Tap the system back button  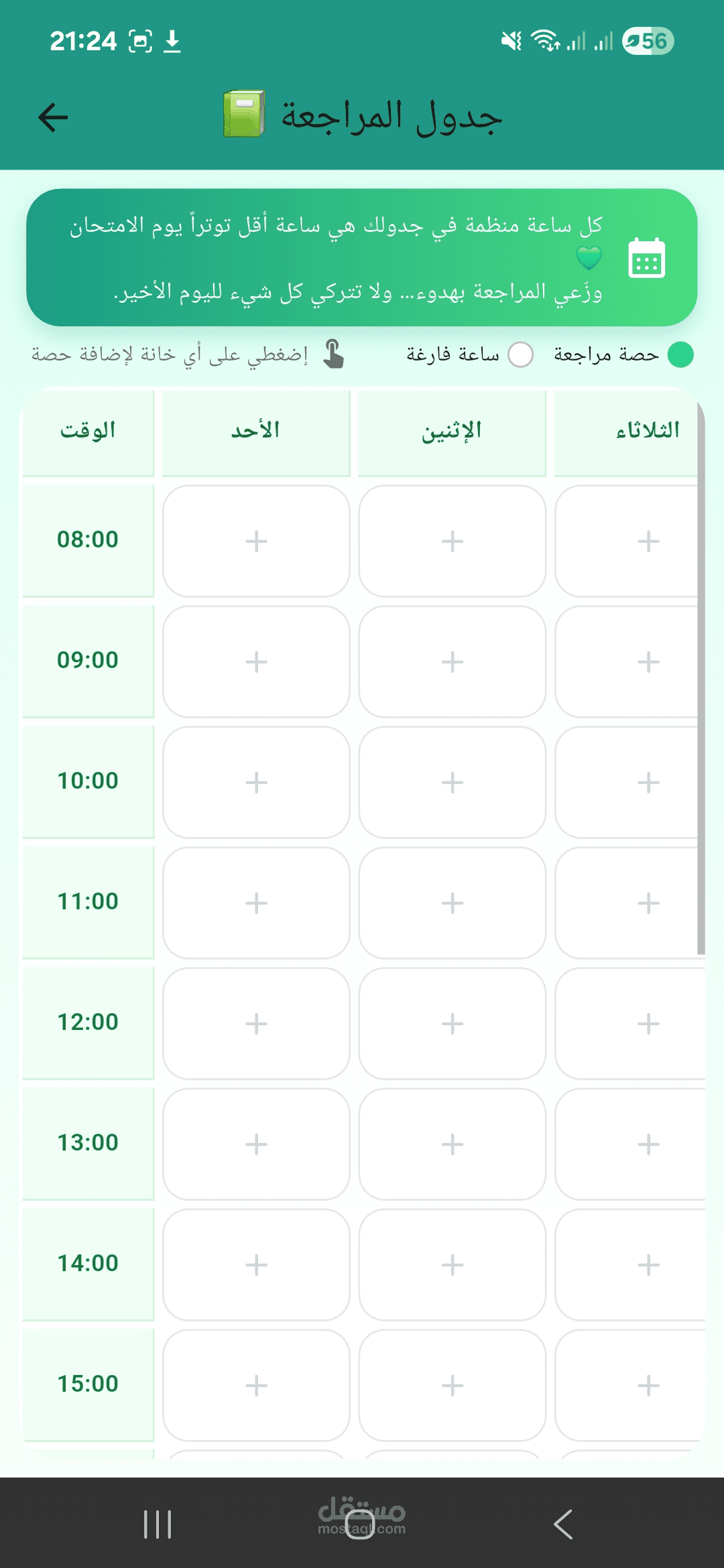(563, 1524)
